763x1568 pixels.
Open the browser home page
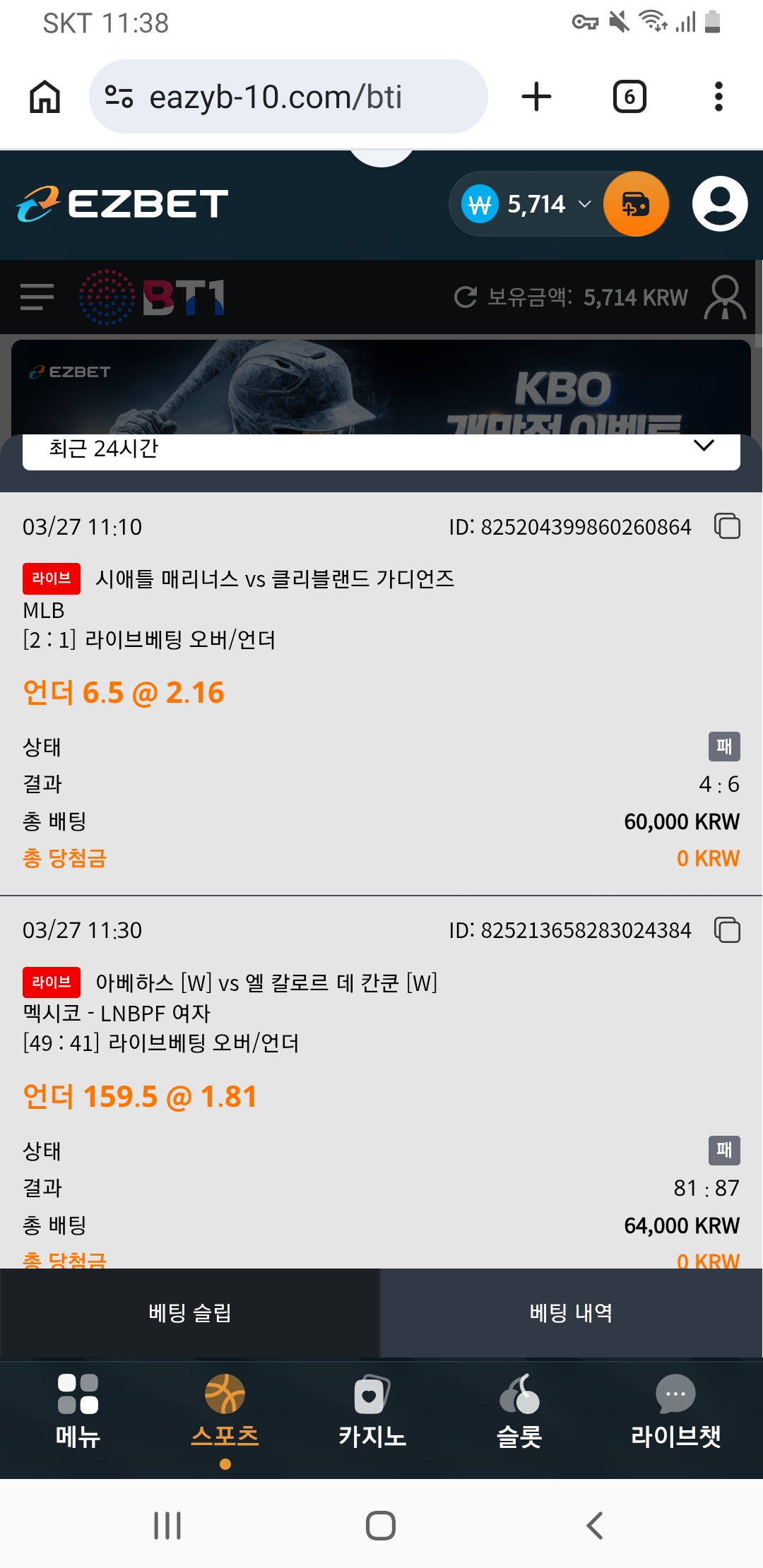point(45,97)
